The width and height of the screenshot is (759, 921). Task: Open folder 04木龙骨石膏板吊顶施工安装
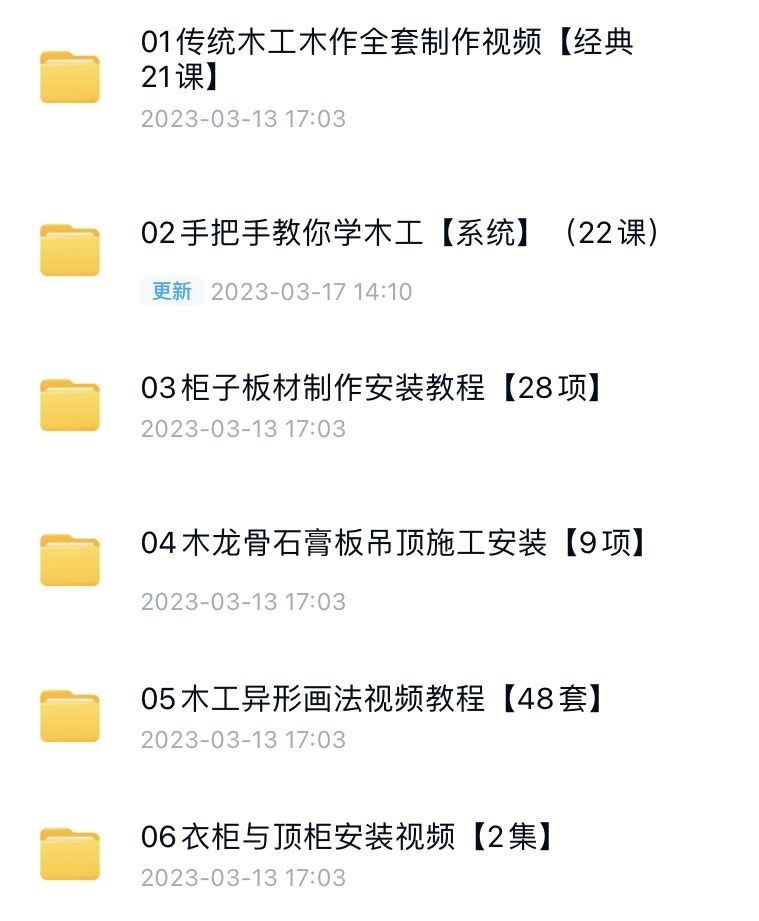coord(394,544)
